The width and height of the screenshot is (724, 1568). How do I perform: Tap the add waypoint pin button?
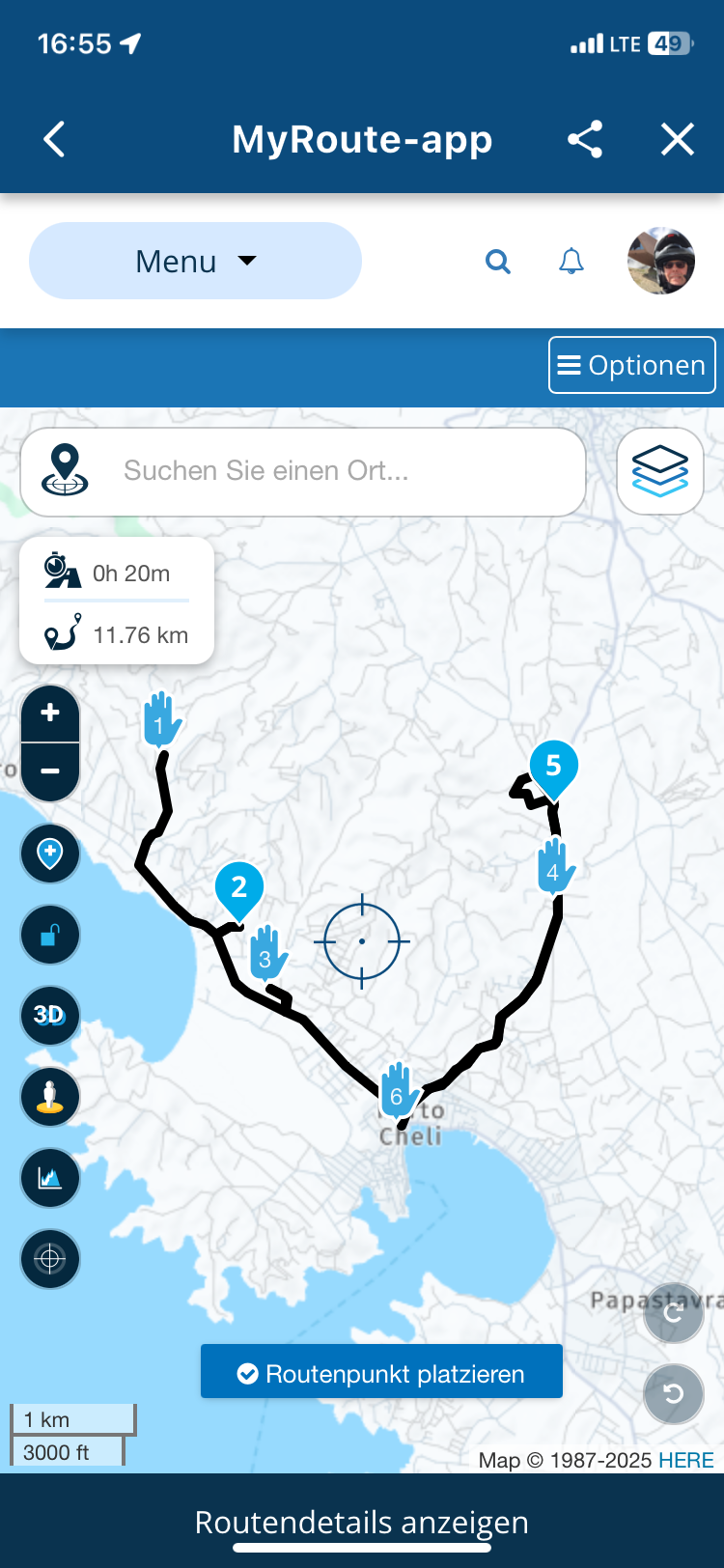point(50,854)
